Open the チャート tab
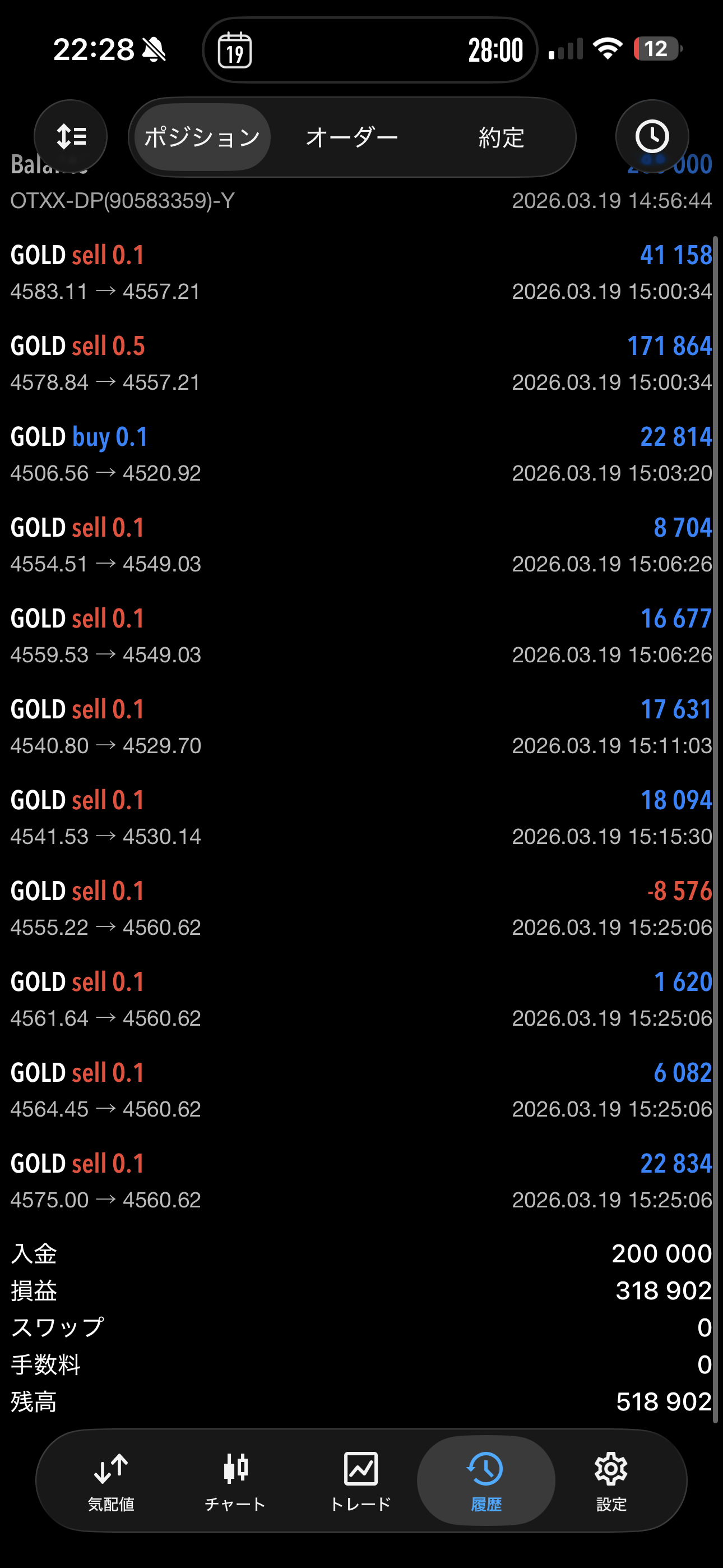The width and height of the screenshot is (723, 1568). pyautogui.click(x=235, y=1481)
